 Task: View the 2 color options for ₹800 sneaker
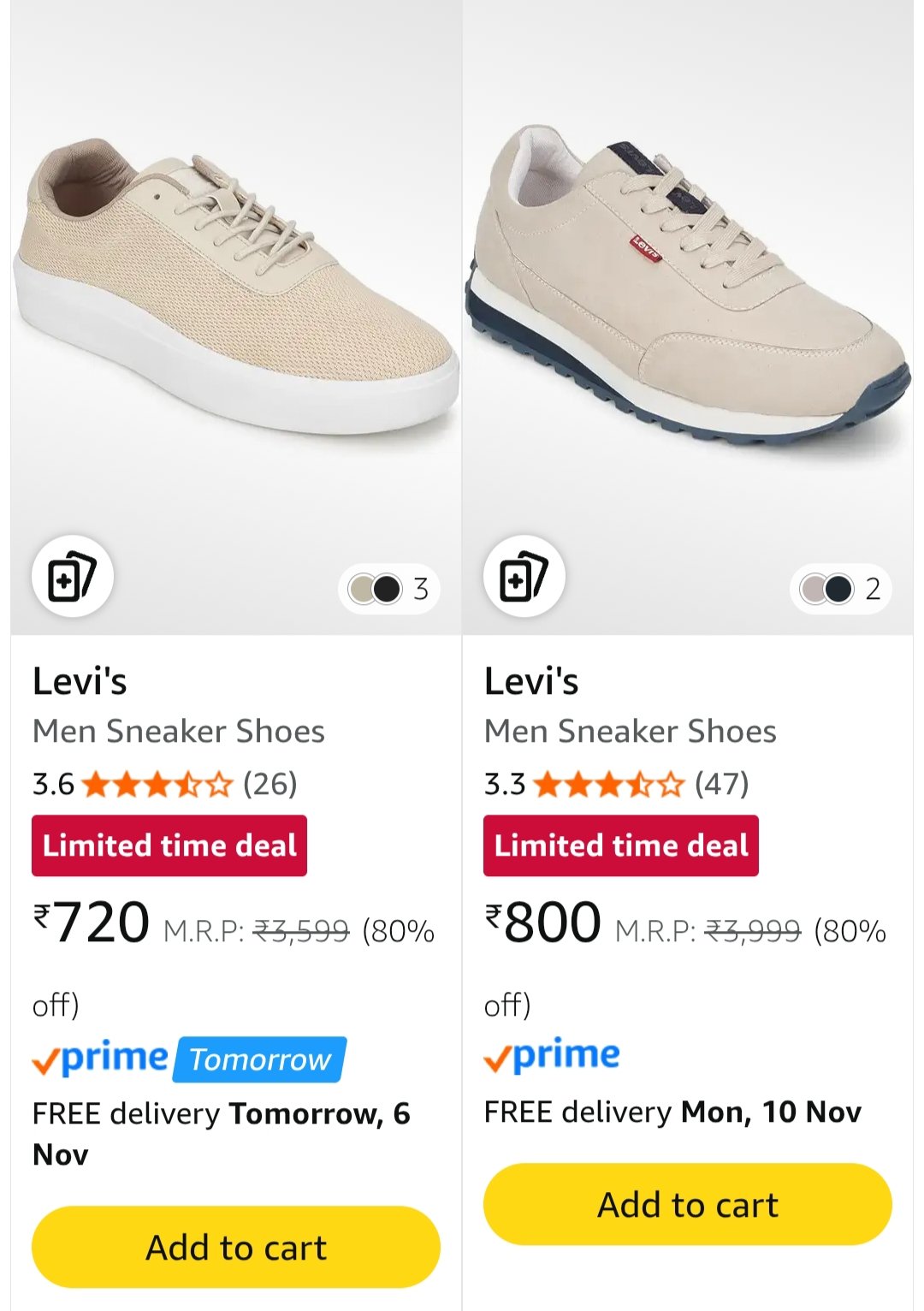(x=840, y=589)
